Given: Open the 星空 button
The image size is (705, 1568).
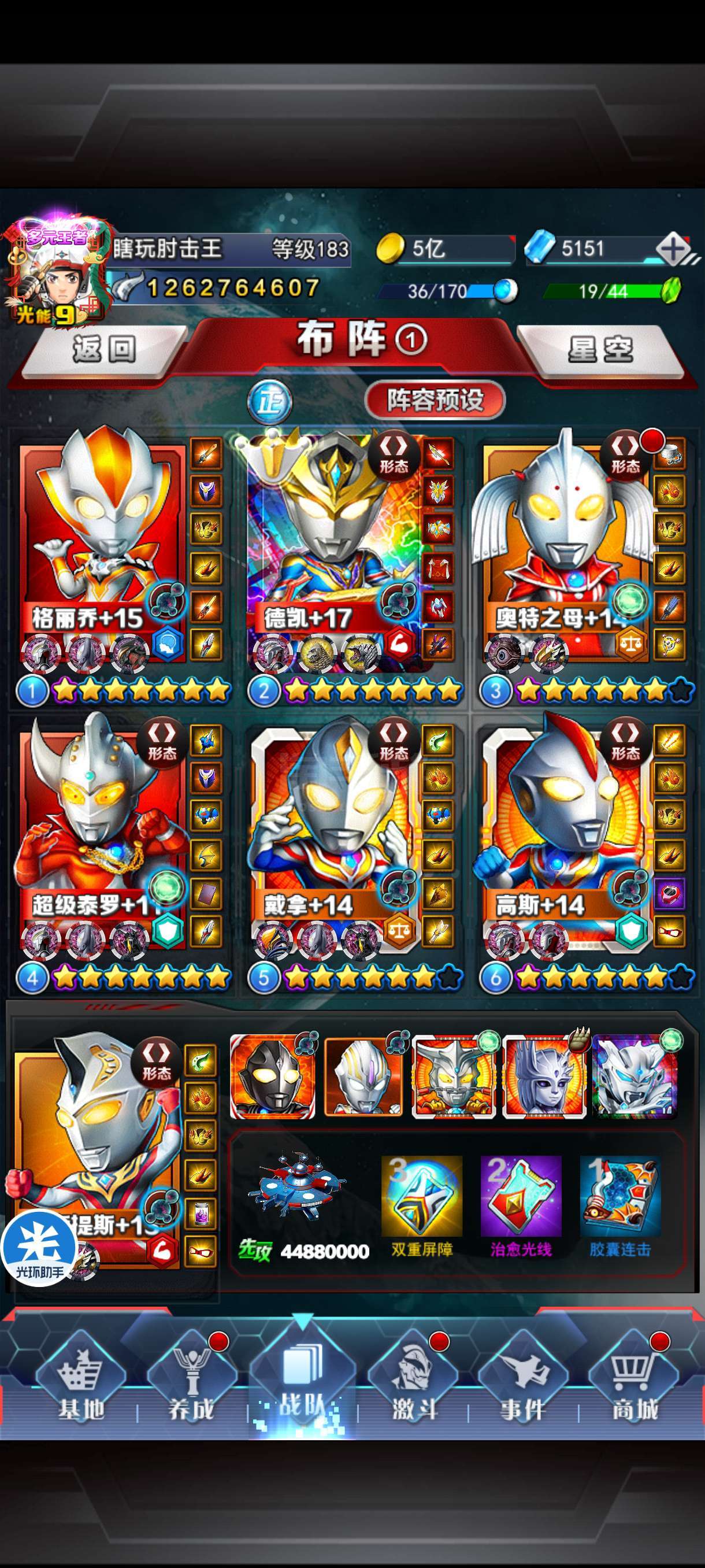Looking at the screenshot, I should 600,349.
